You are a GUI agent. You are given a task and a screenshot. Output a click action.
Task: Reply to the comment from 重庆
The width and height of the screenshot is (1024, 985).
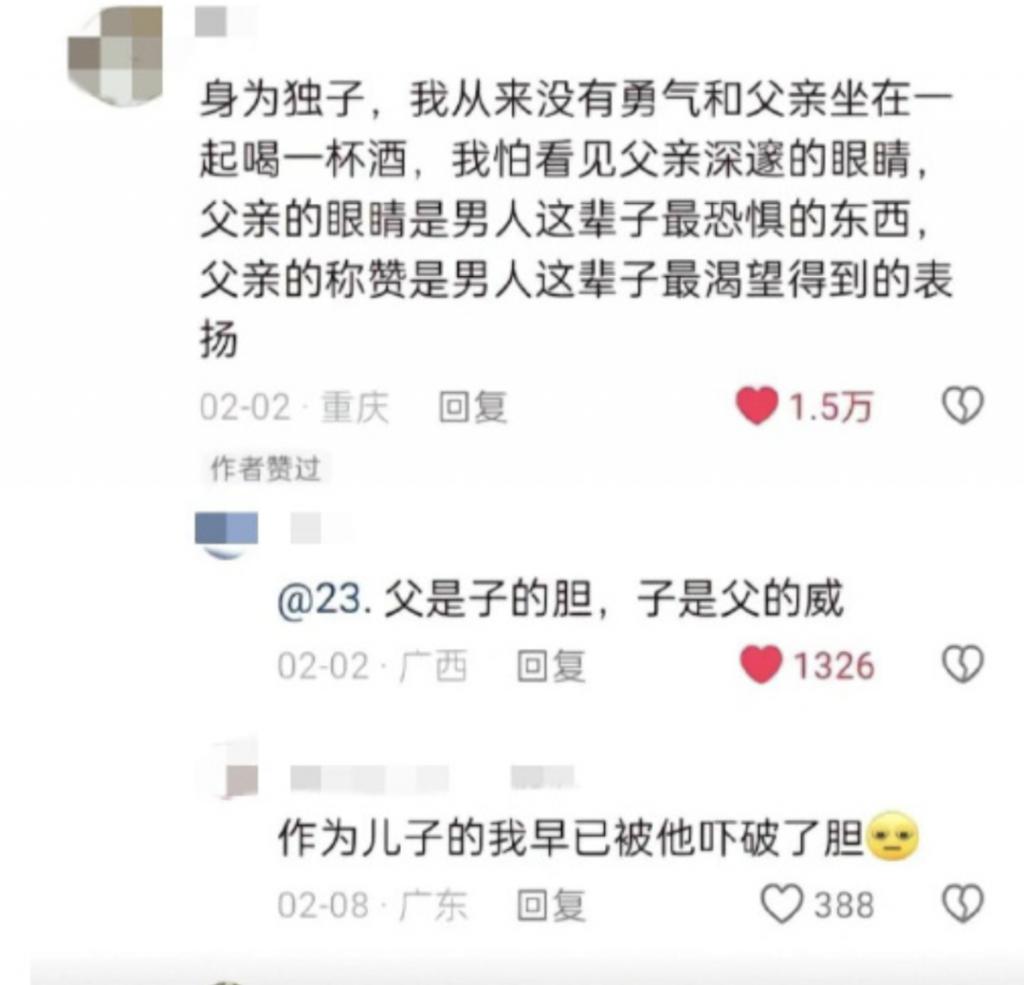(473, 408)
